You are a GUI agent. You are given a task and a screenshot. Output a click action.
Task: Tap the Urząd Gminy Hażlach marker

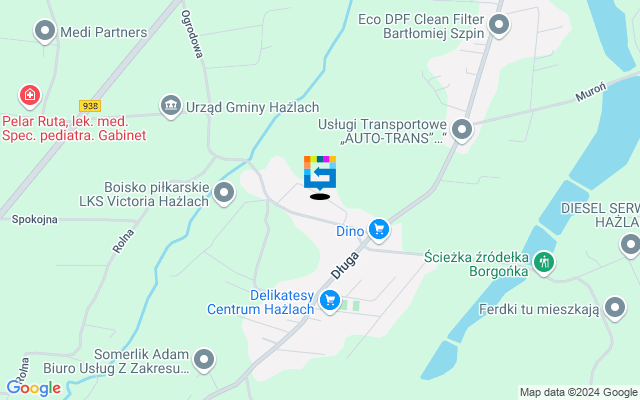pyautogui.click(x=170, y=106)
